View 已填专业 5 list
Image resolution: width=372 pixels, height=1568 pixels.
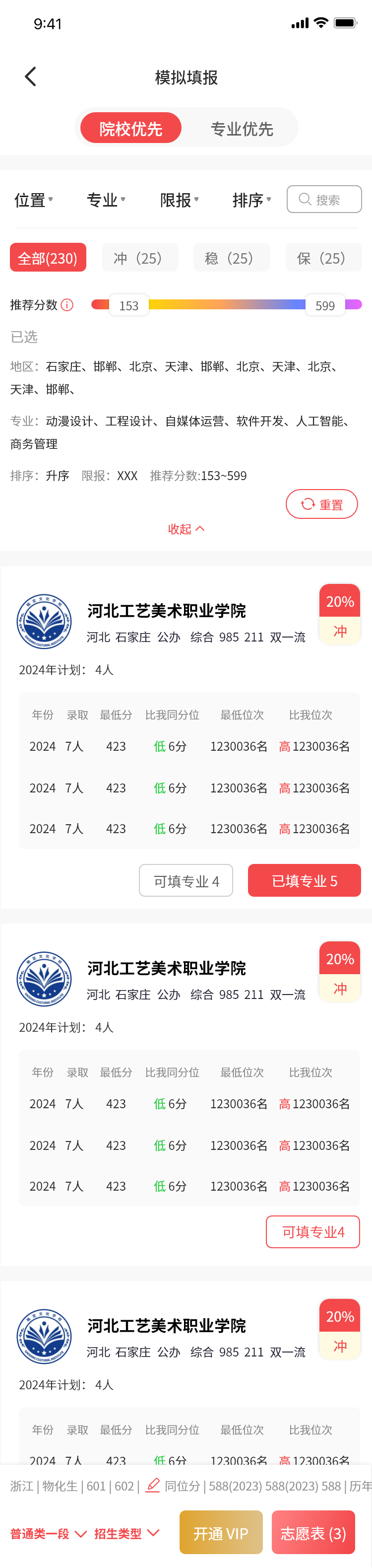click(x=304, y=880)
